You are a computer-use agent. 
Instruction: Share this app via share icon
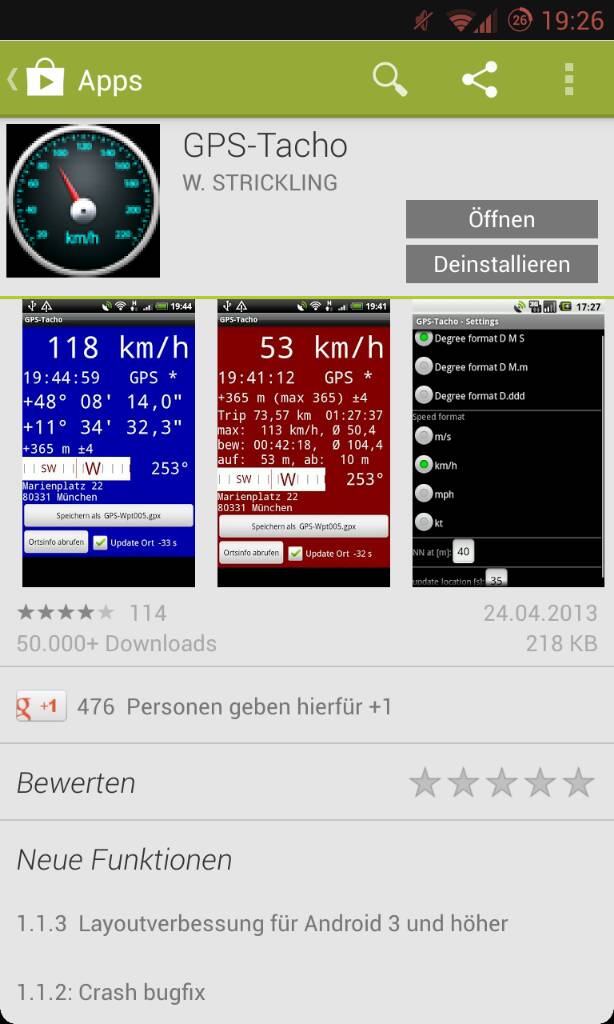tap(479, 79)
